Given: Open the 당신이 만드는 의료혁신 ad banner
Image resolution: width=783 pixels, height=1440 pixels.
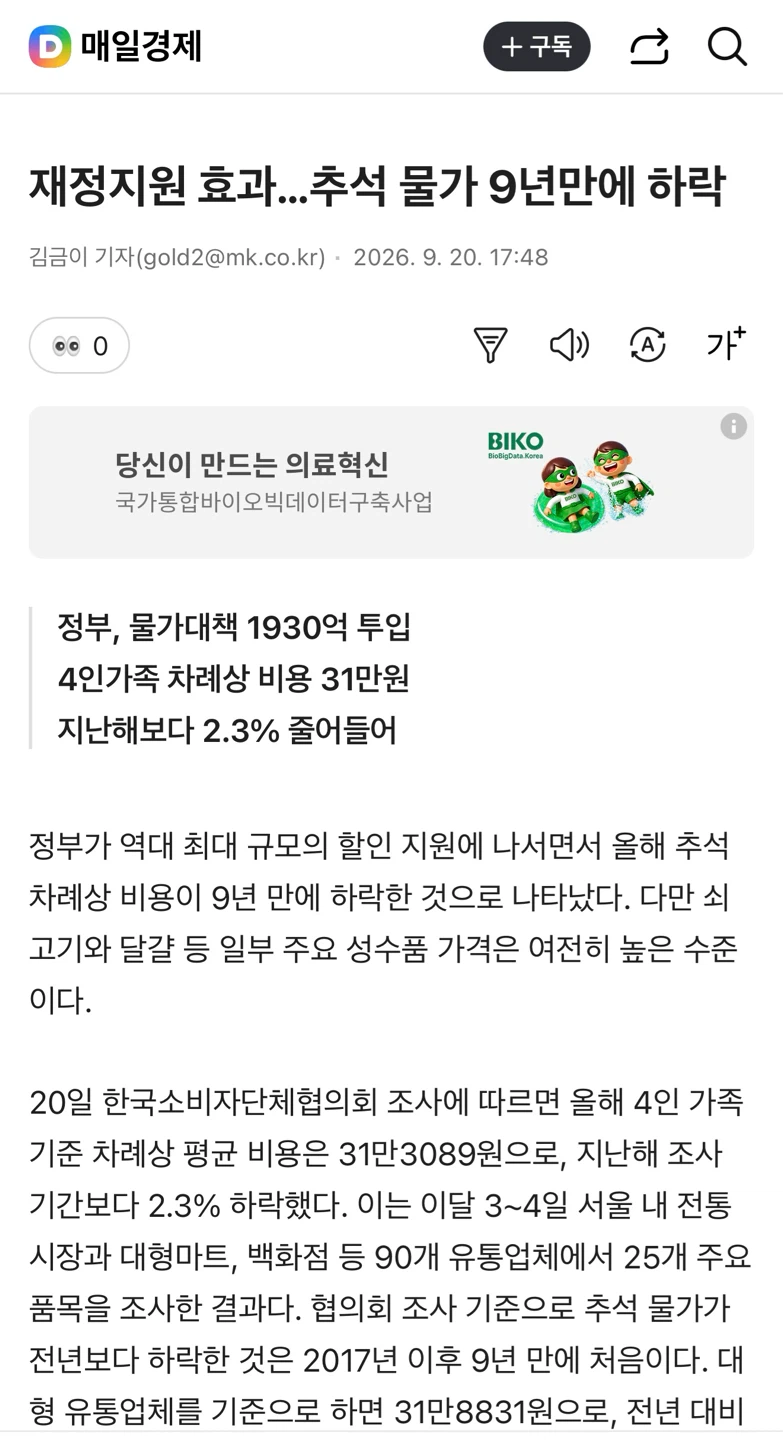Looking at the screenshot, I should [x=391, y=482].
